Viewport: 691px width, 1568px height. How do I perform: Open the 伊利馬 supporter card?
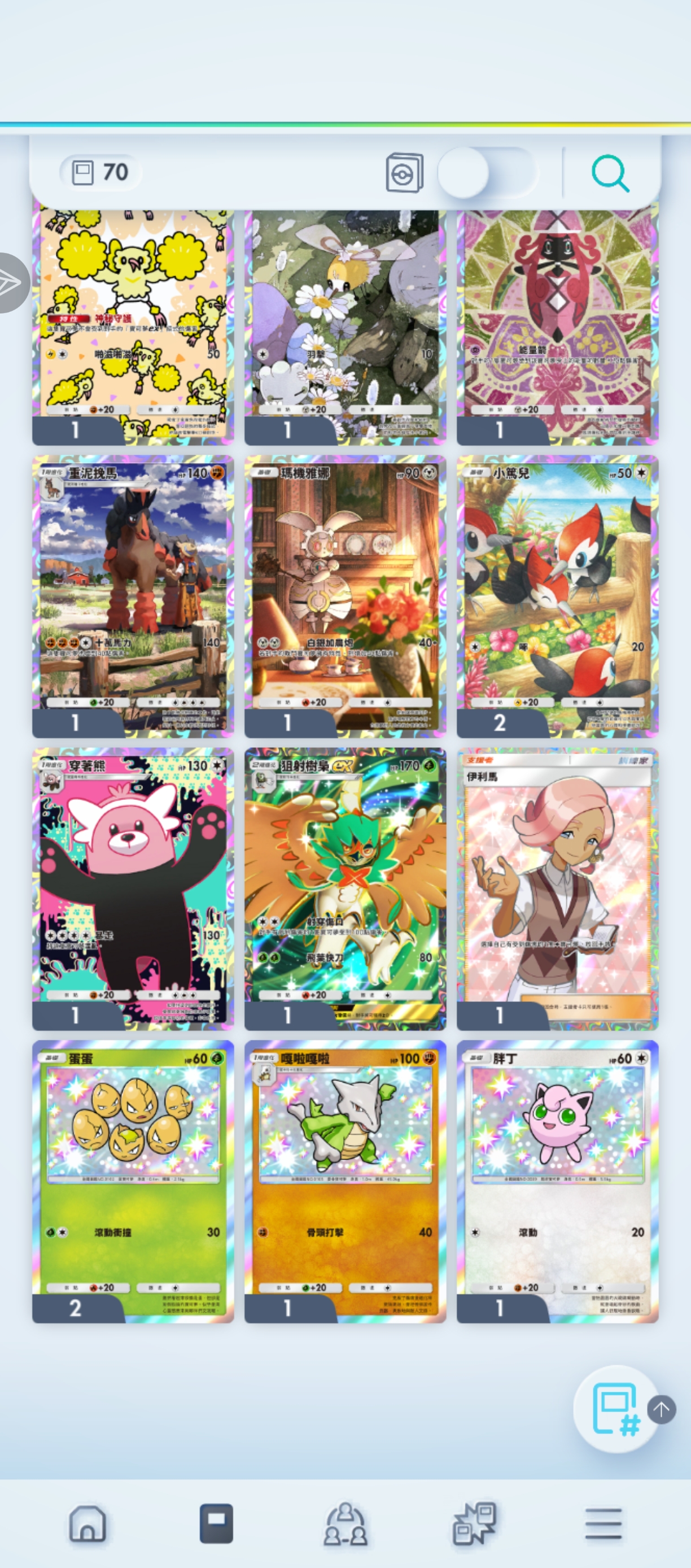557,887
